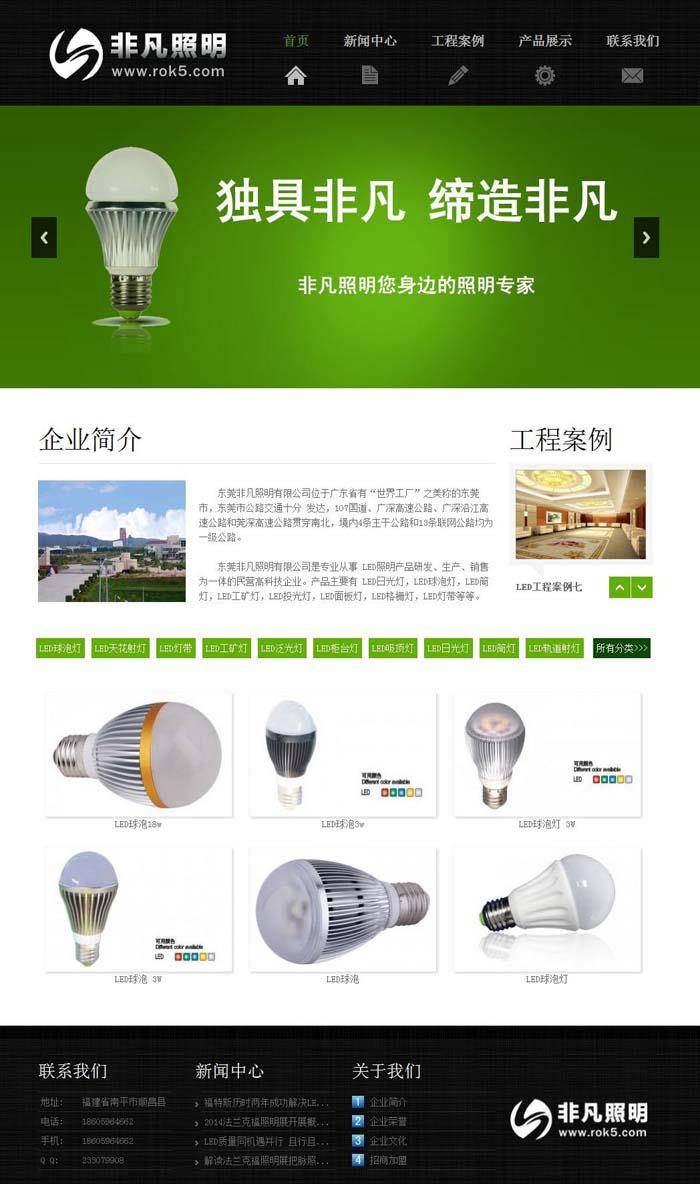Open 招商加盟 link in the footer
Screen dimensions: 700x1184
click(x=388, y=1160)
